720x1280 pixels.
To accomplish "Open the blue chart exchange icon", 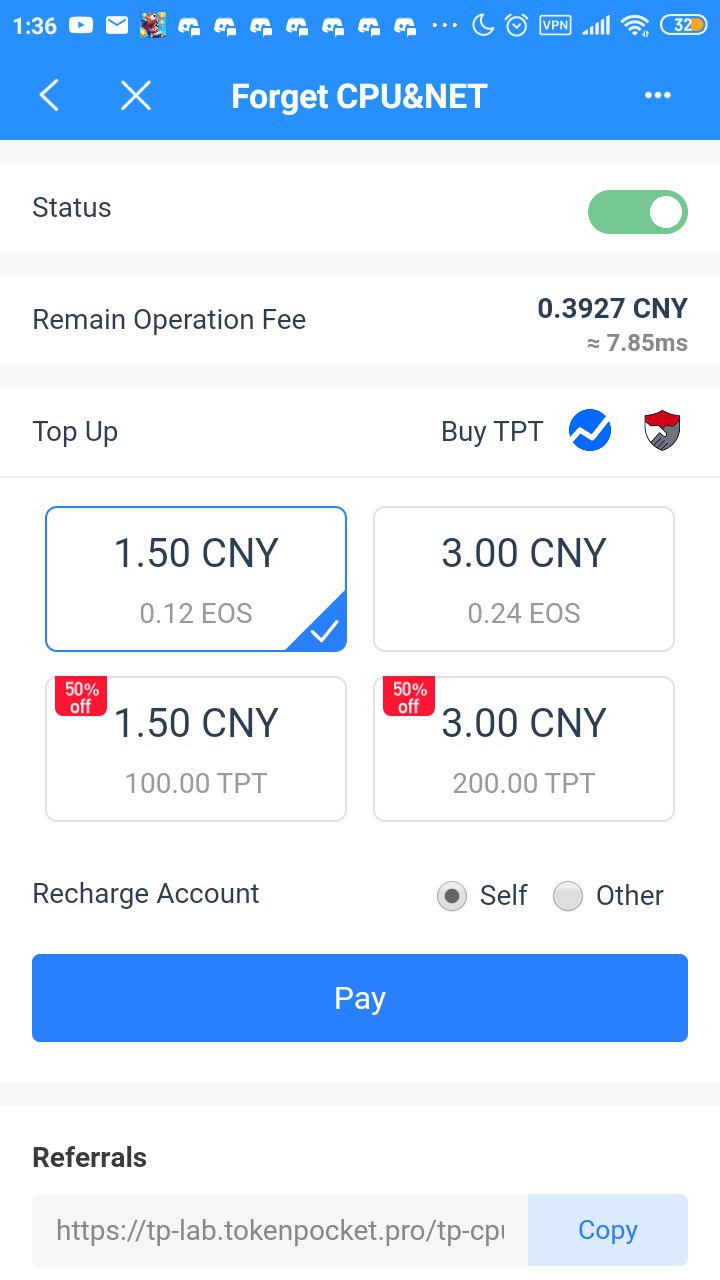I will point(590,431).
